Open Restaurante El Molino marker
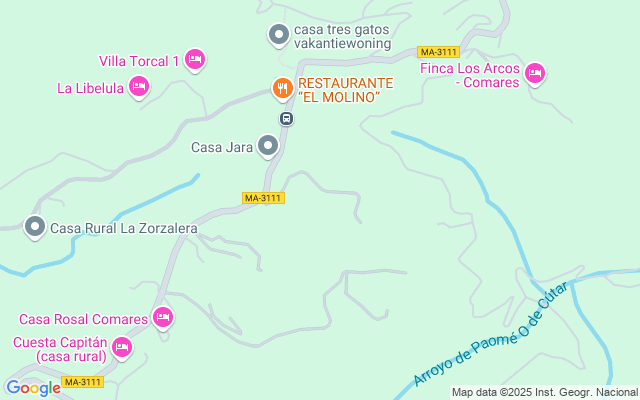 click(x=283, y=88)
